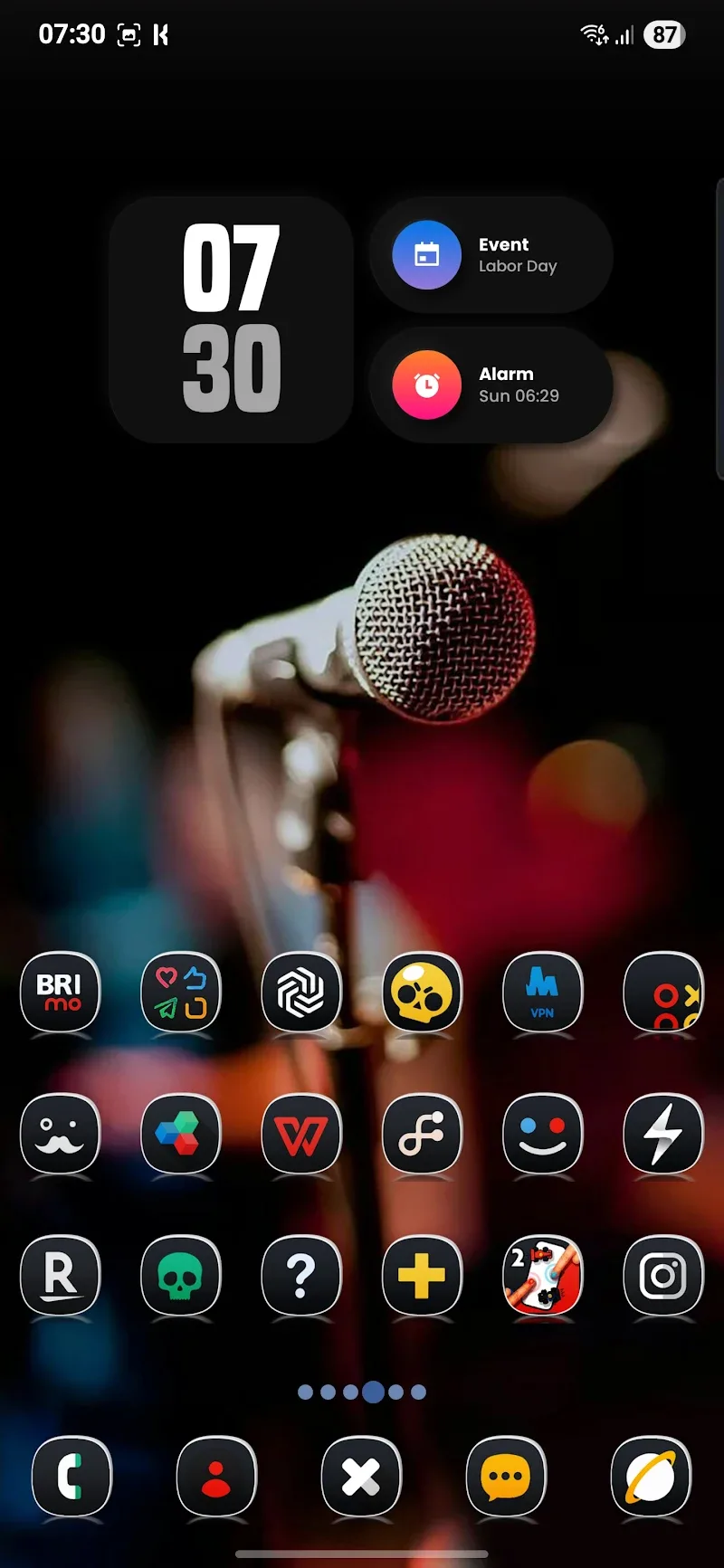The image size is (724, 1568).
Task: Open the Sun 06:29 alarm widget
Action: pos(491,385)
